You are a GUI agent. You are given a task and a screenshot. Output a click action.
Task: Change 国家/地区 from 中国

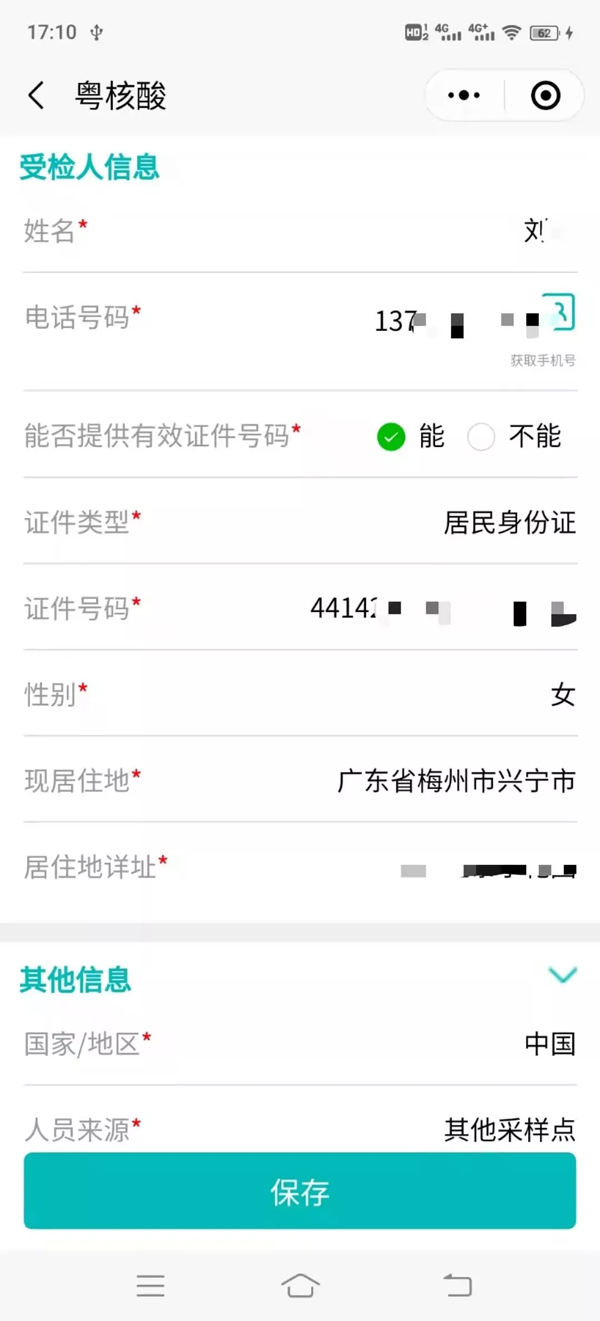tap(550, 1044)
